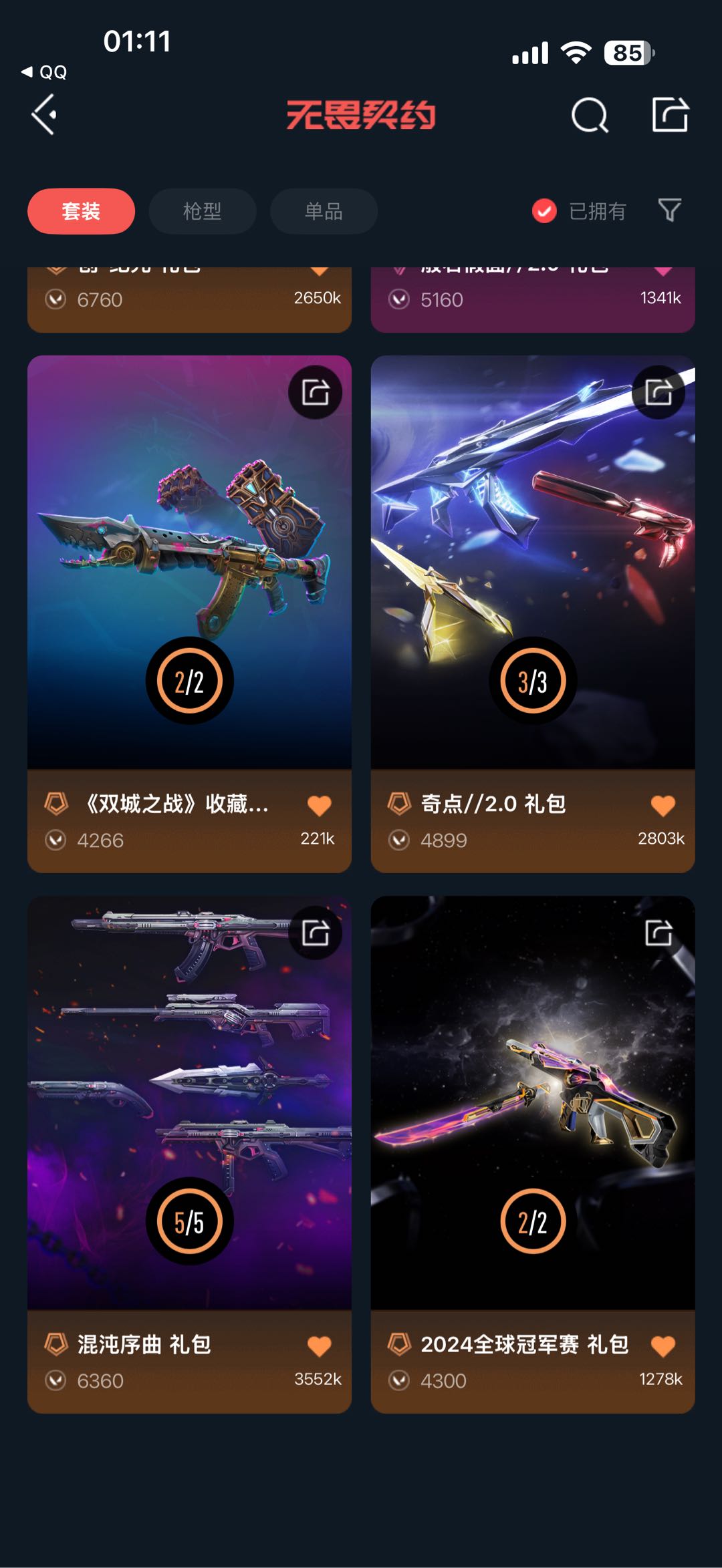Open the 混沌序曲 礼包 card
The height and width of the screenshot is (1568, 722).
[x=189, y=1154]
